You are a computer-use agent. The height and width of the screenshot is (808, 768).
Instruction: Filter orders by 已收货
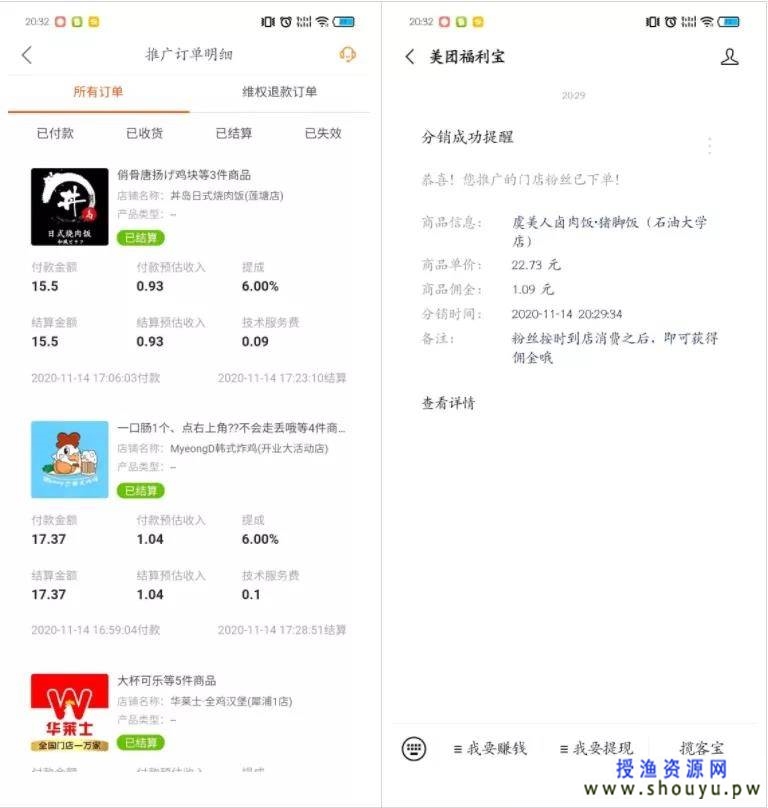(x=144, y=133)
